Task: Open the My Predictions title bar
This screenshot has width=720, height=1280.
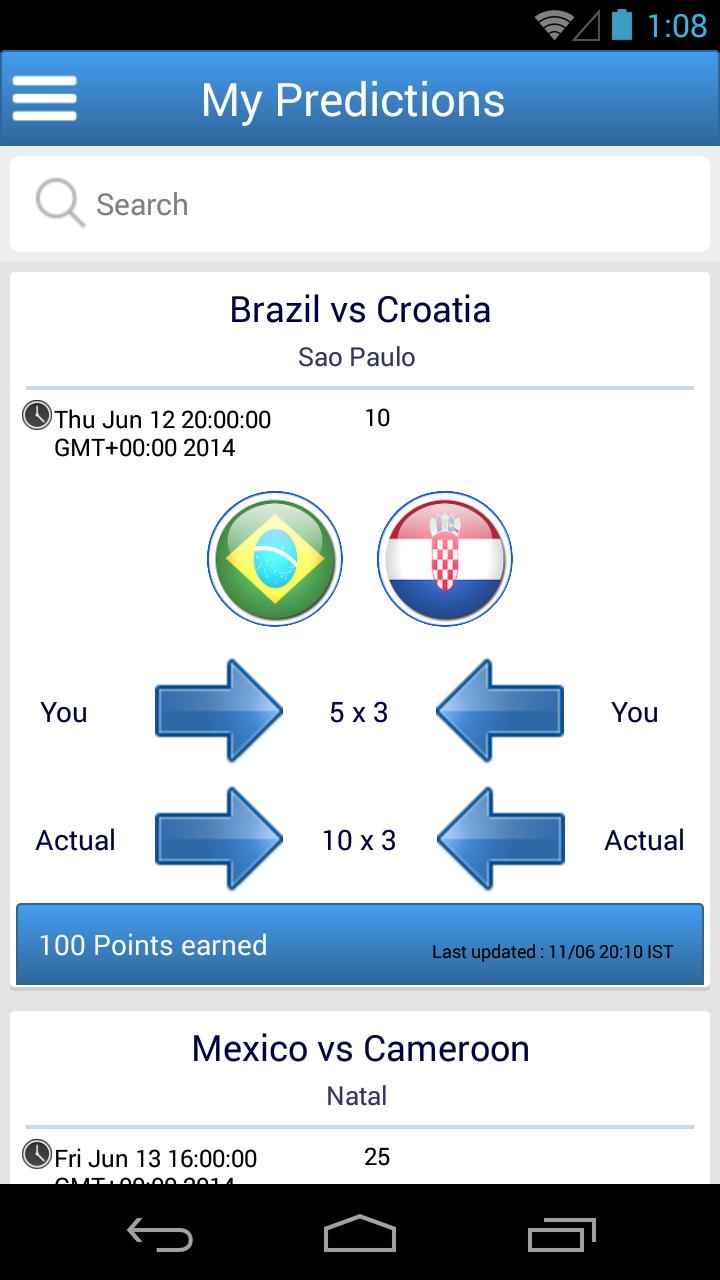Action: click(x=353, y=97)
